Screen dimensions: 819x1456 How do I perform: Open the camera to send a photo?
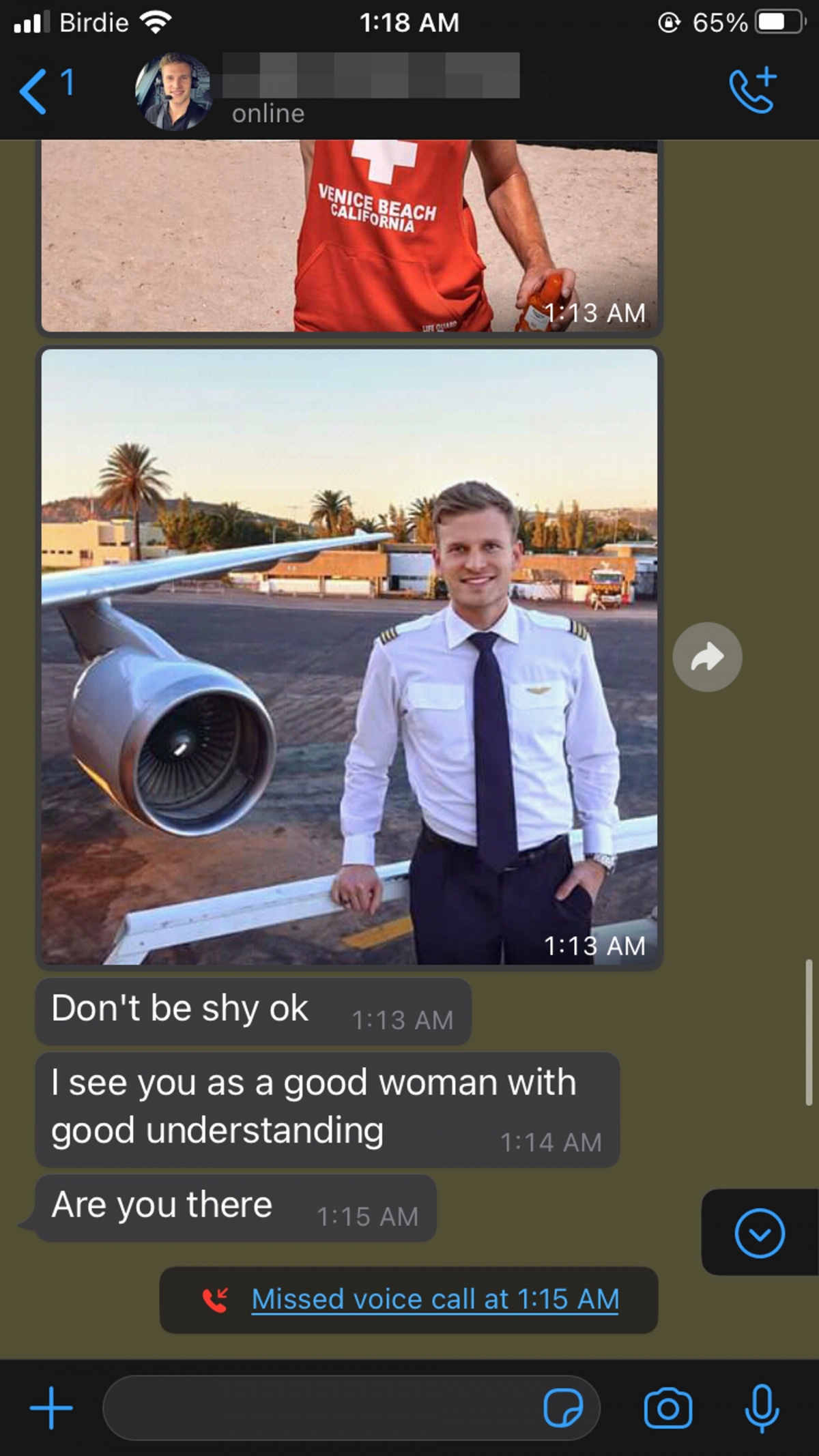click(x=667, y=1408)
